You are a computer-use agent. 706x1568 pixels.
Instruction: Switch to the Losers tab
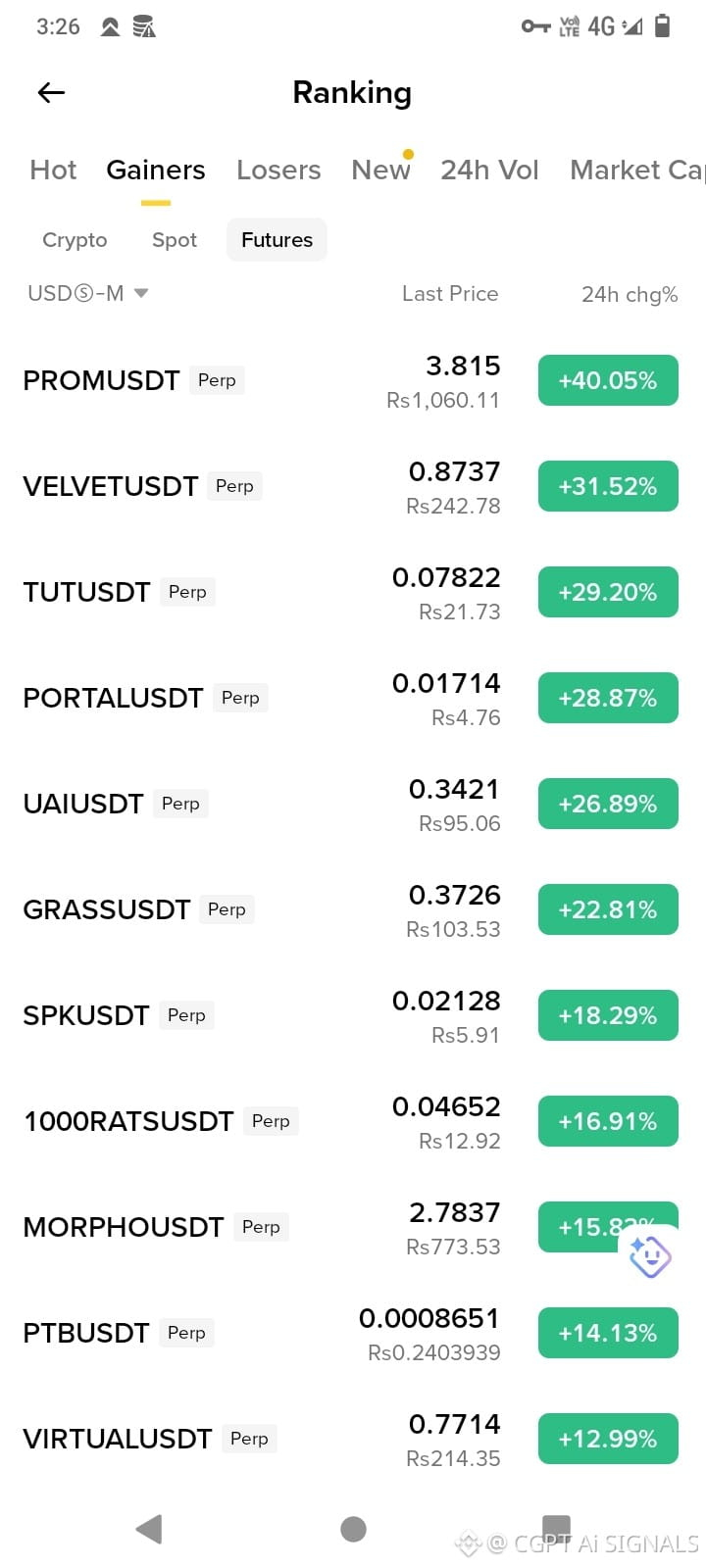point(278,170)
